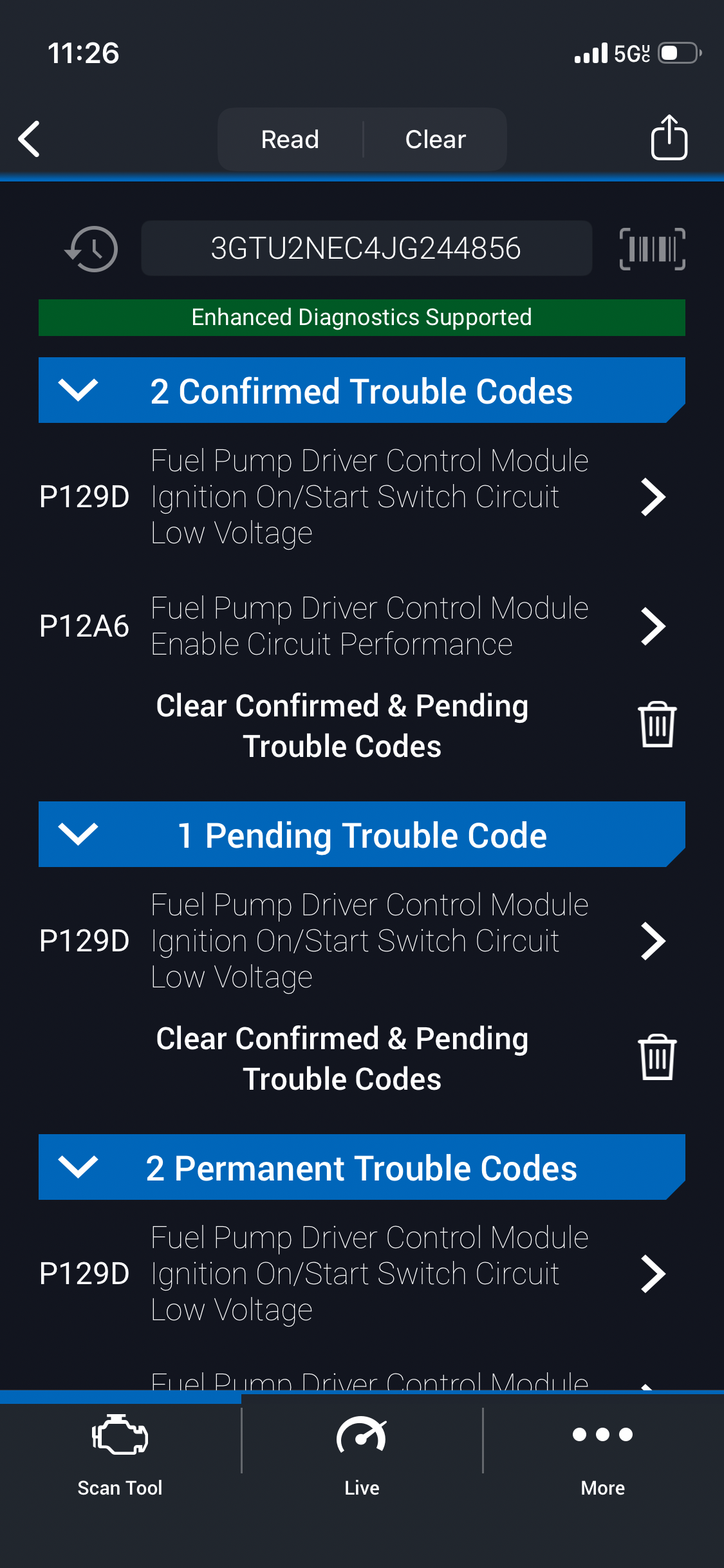Share the diagnostic report
724x1568 pixels.
pyautogui.click(x=669, y=138)
